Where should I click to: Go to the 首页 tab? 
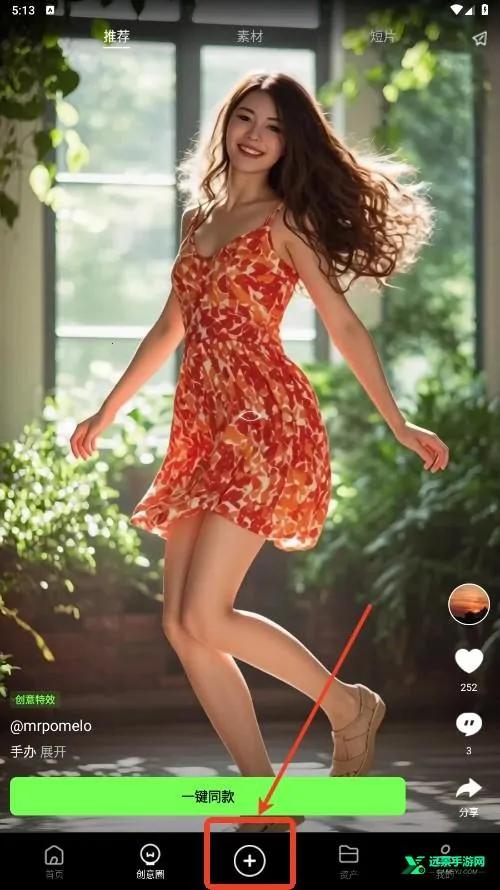click(x=54, y=861)
